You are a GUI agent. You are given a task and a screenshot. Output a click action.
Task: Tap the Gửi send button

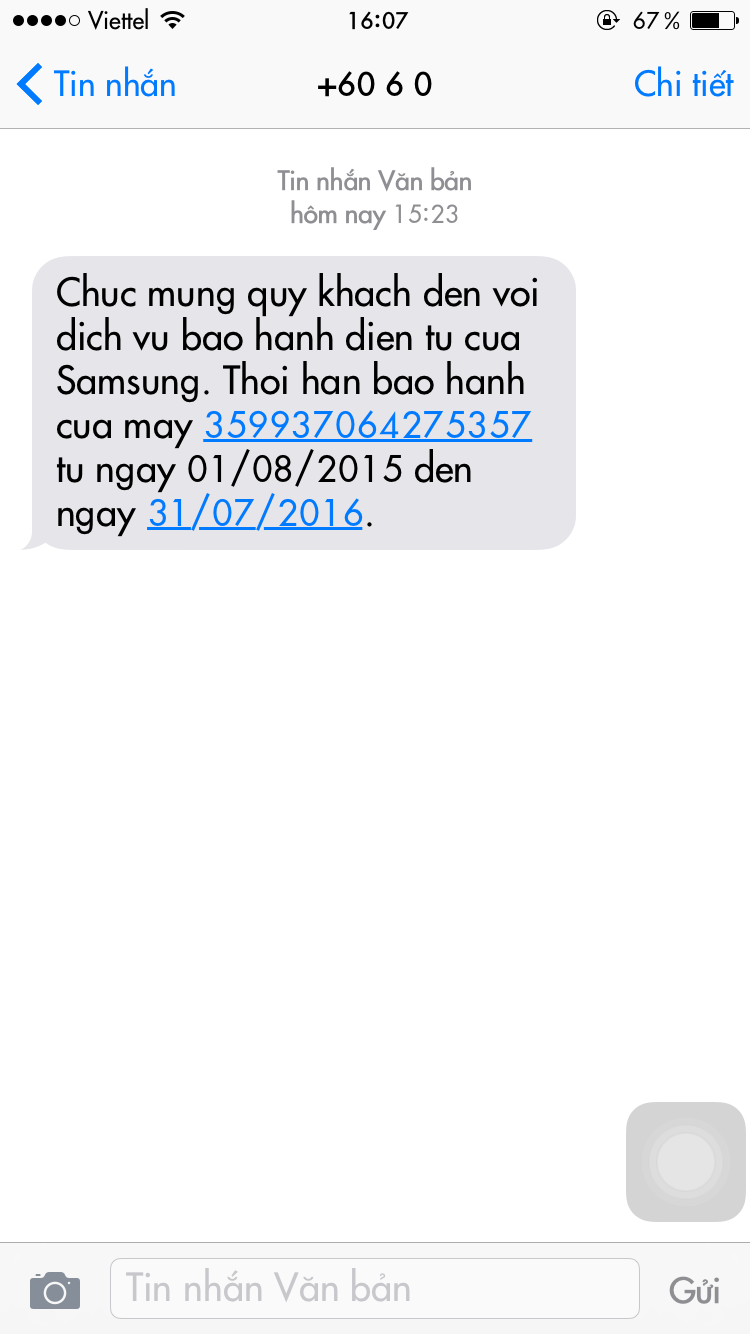coord(694,1290)
